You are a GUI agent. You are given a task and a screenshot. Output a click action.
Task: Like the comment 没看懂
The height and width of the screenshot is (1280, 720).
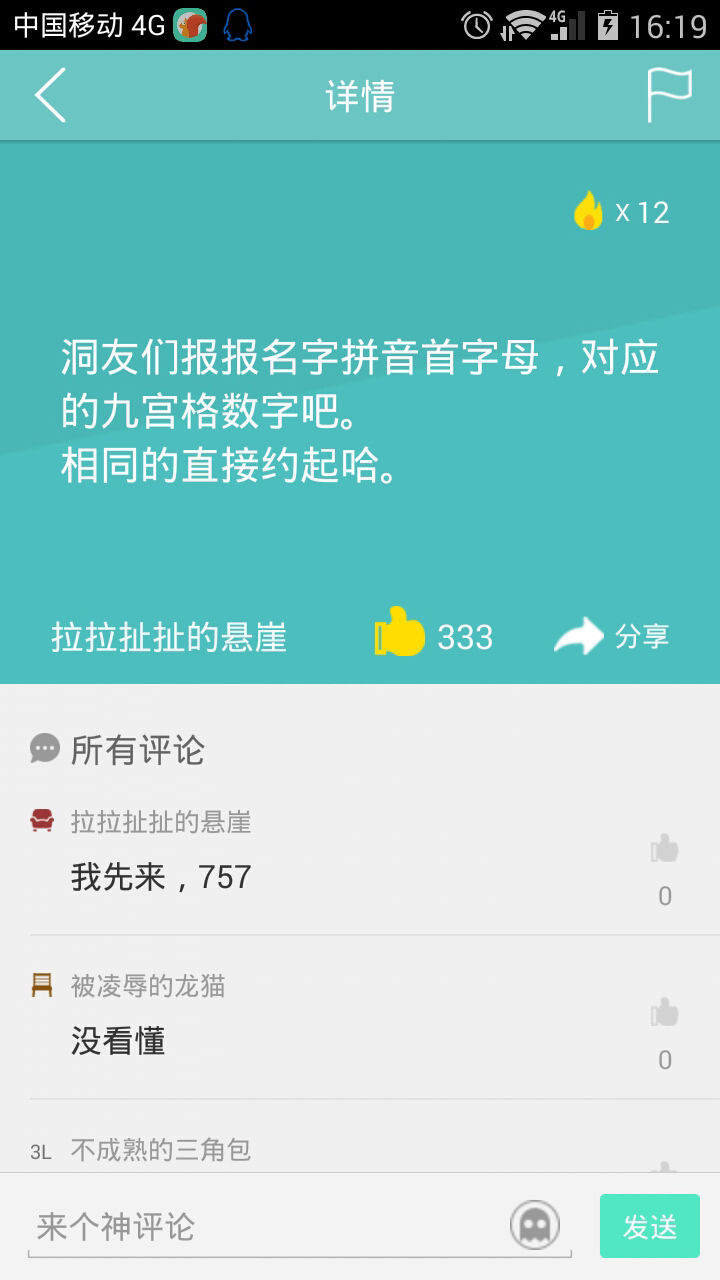(664, 1015)
